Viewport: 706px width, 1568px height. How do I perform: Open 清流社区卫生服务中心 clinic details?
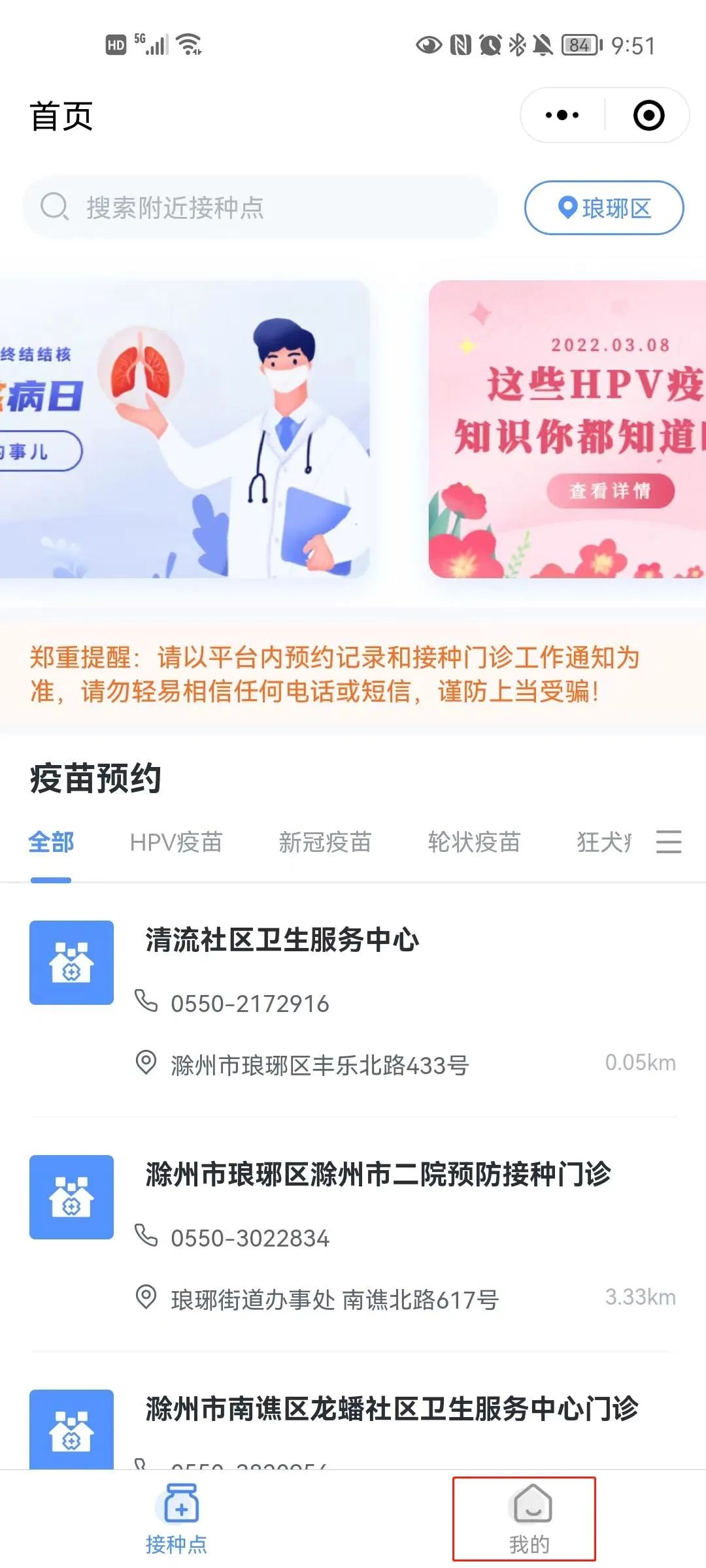tap(282, 940)
